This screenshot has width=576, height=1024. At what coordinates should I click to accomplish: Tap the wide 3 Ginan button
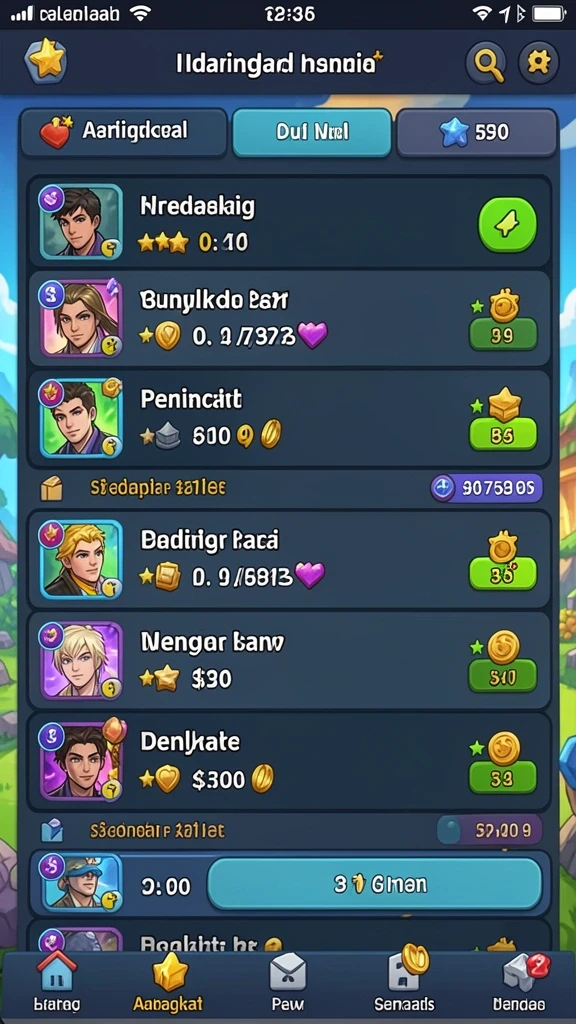[374, 884]
